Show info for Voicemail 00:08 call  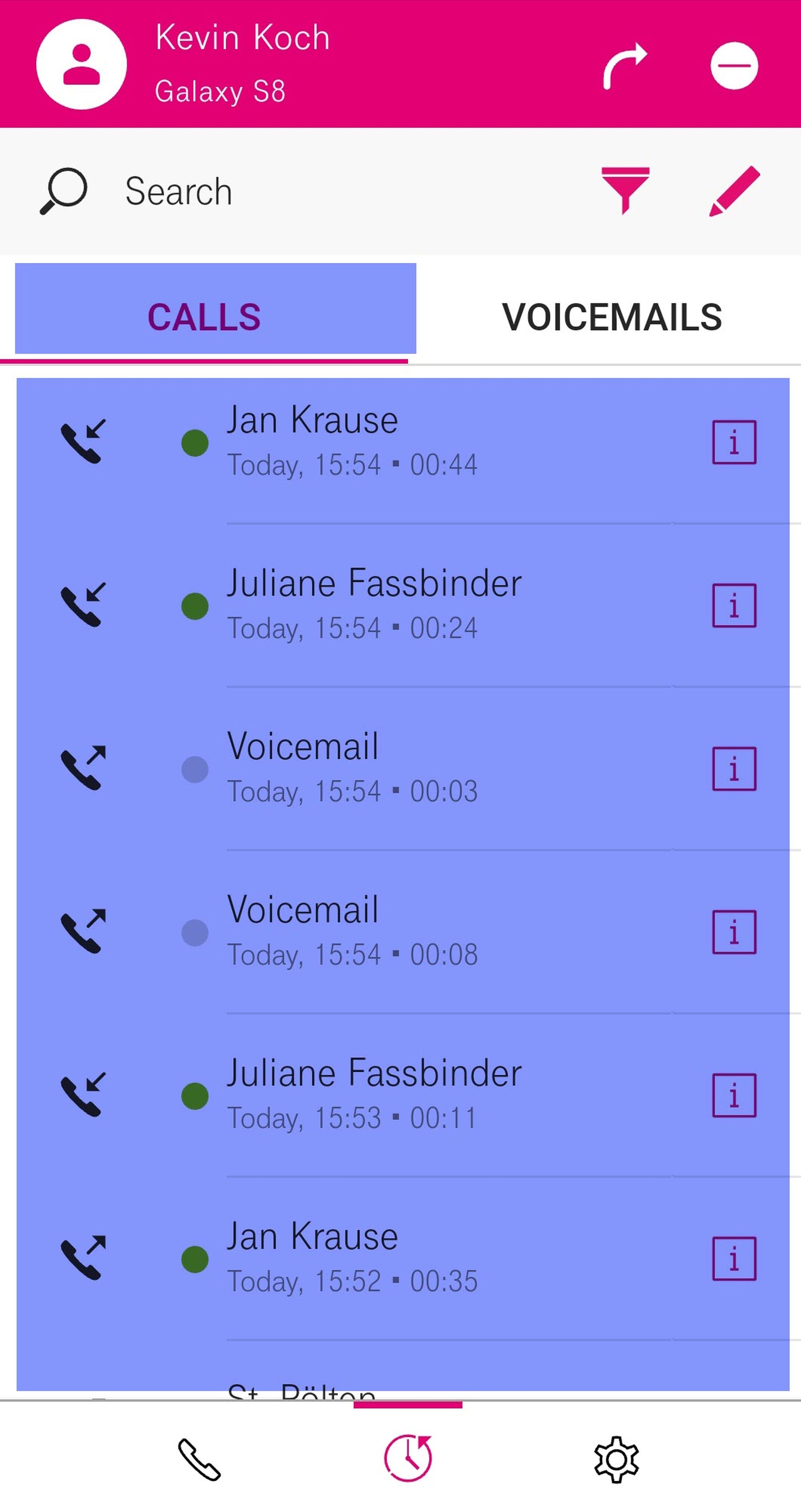point(734,932)
